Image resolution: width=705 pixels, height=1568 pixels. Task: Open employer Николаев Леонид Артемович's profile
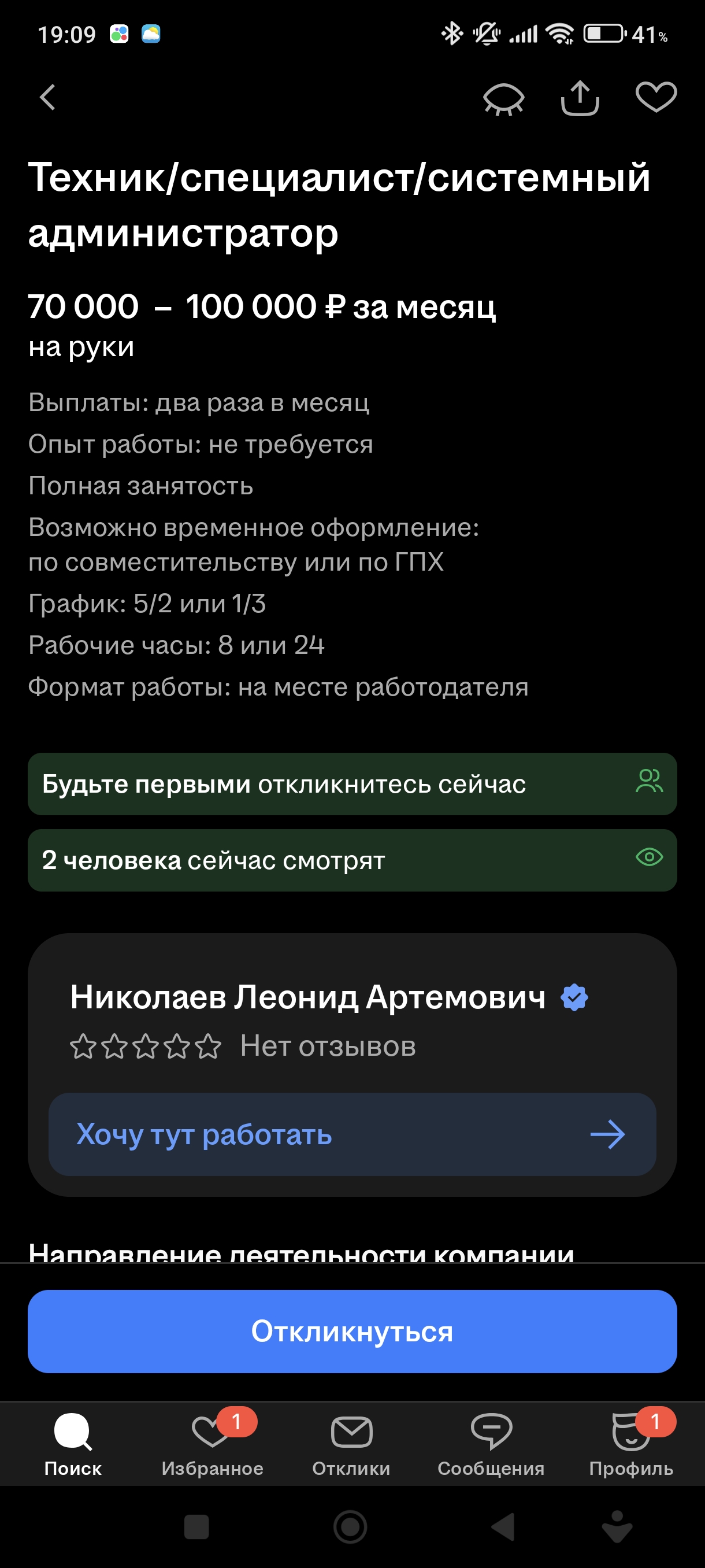pos(307,998)
